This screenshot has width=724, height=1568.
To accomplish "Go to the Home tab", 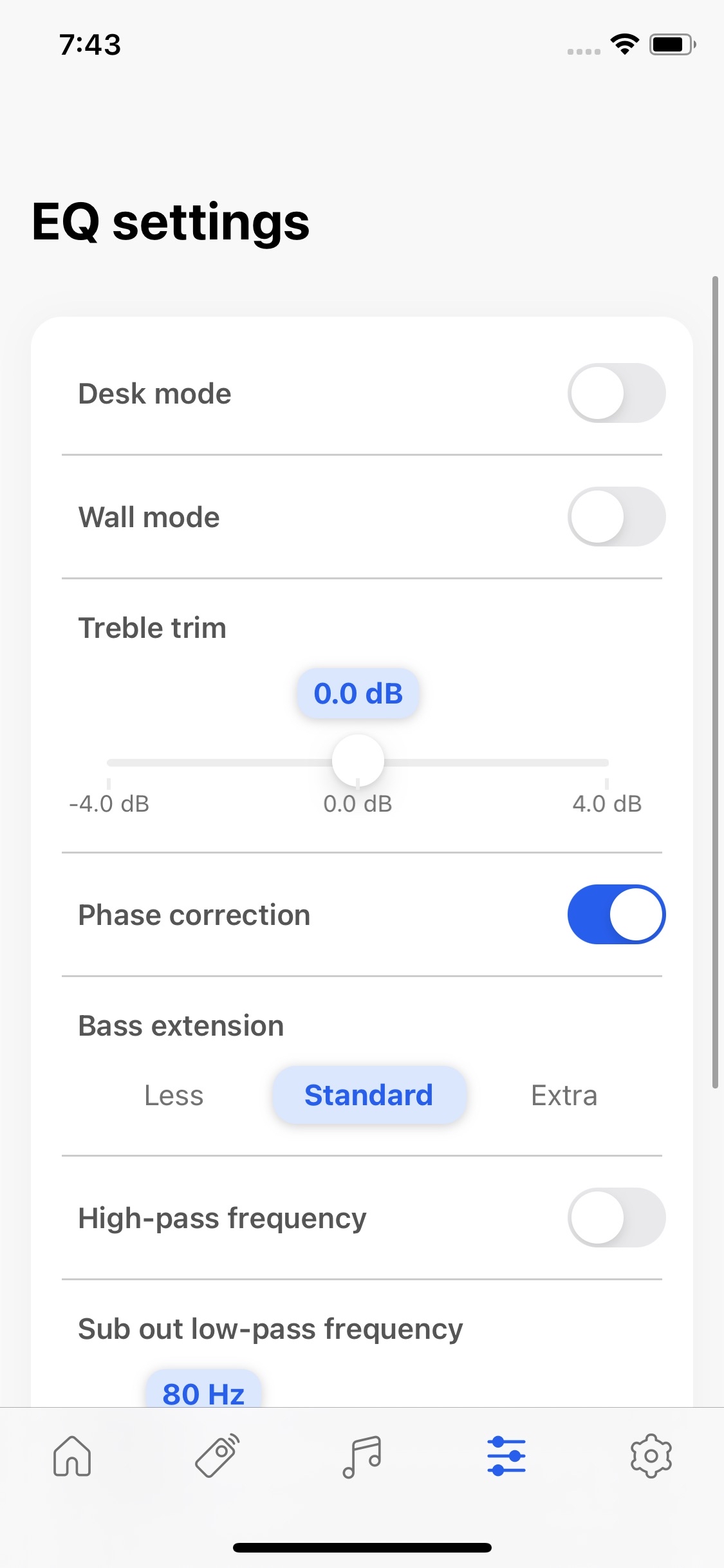I will pyautogui.click(x=72, y=1455).
